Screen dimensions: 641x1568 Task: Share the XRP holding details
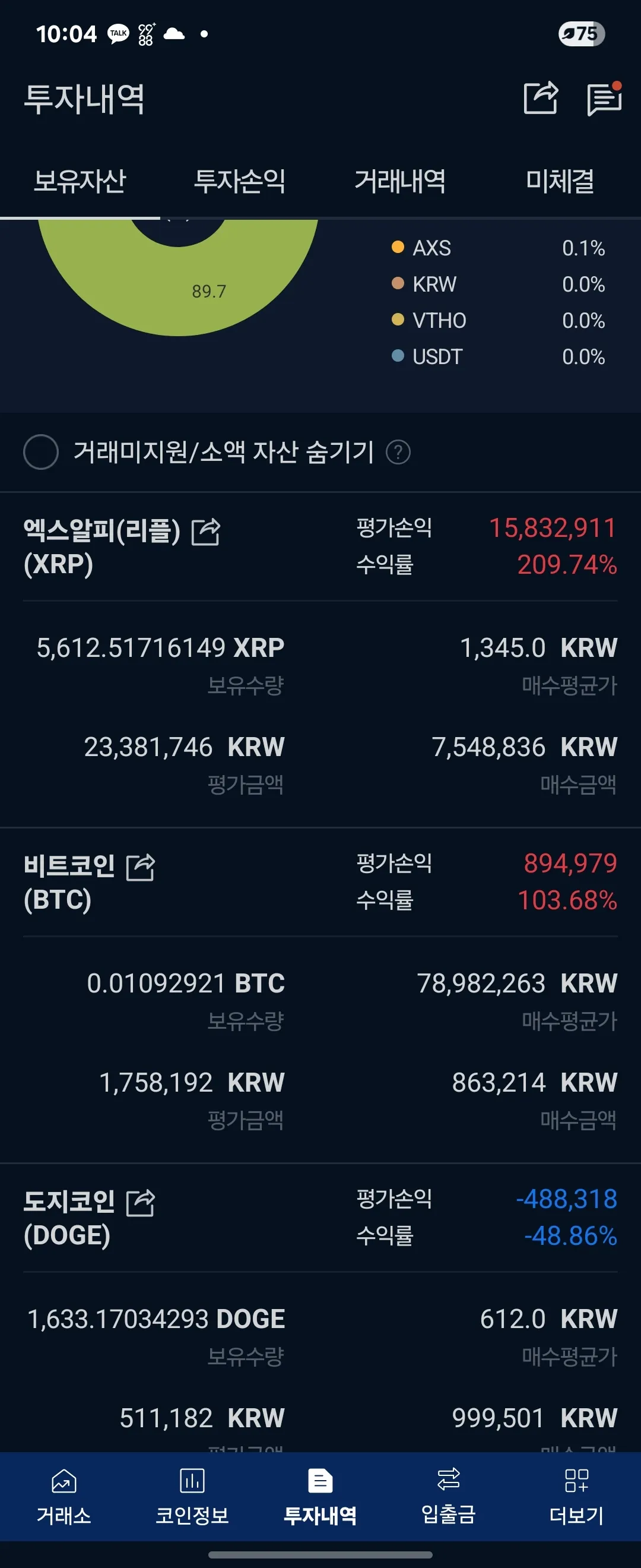[205, 532]
